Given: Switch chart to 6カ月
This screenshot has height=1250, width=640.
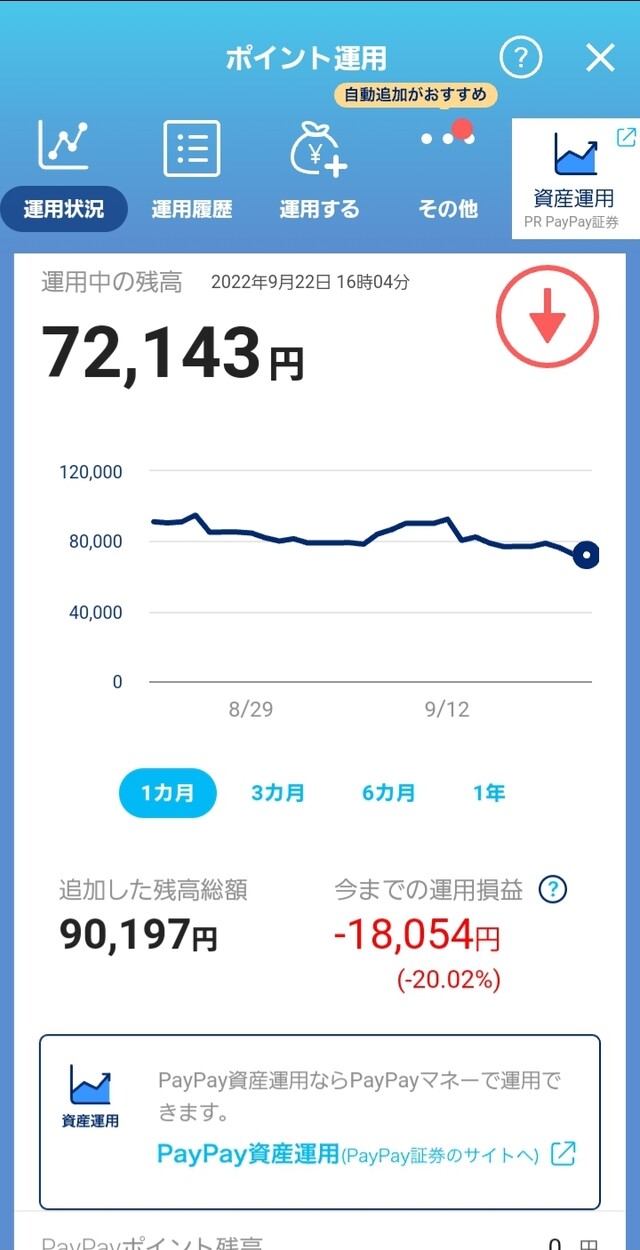Looking at the screenshot, I should tap(388, 793).
